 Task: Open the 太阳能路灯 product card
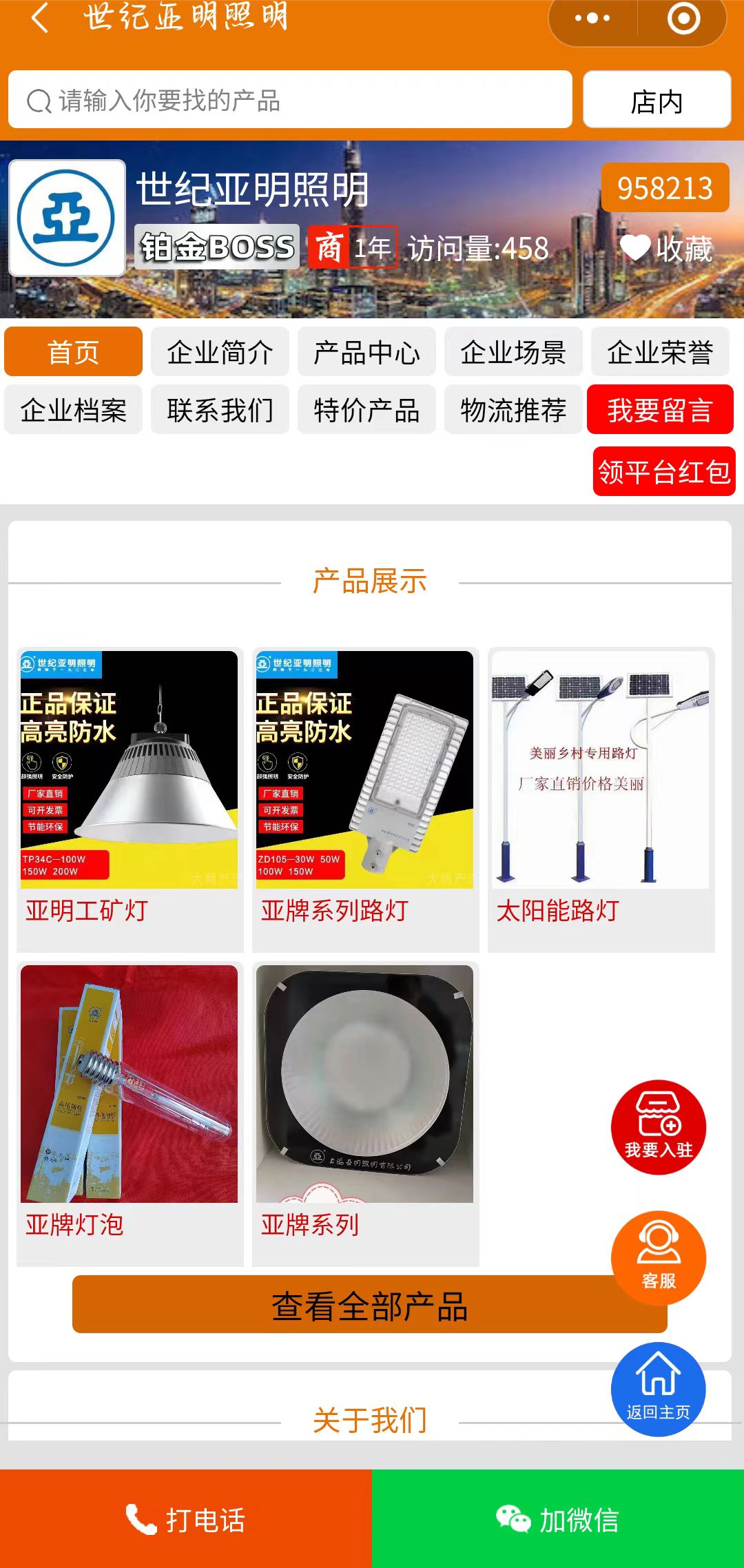pos(601,799)
